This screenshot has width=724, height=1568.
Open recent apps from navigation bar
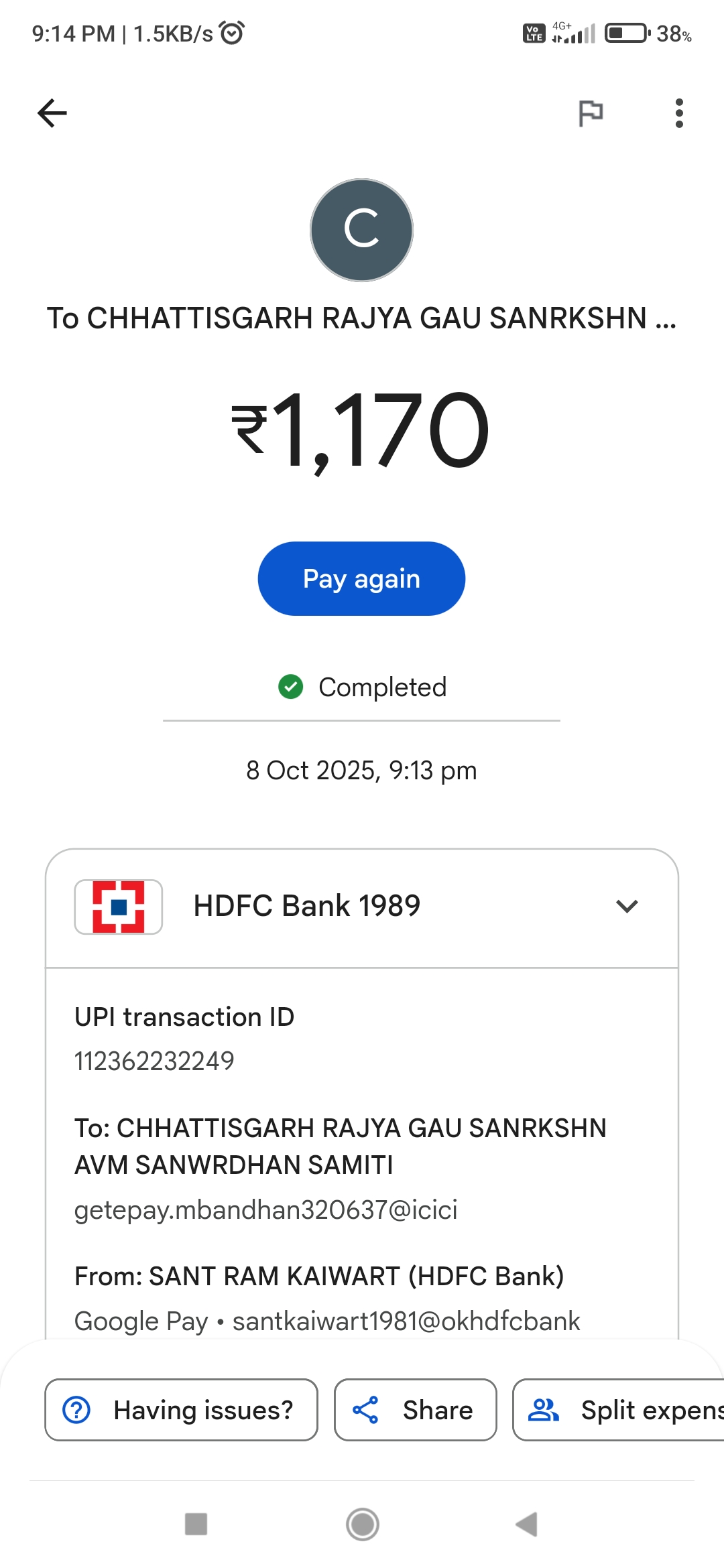tap(196, 1524)
